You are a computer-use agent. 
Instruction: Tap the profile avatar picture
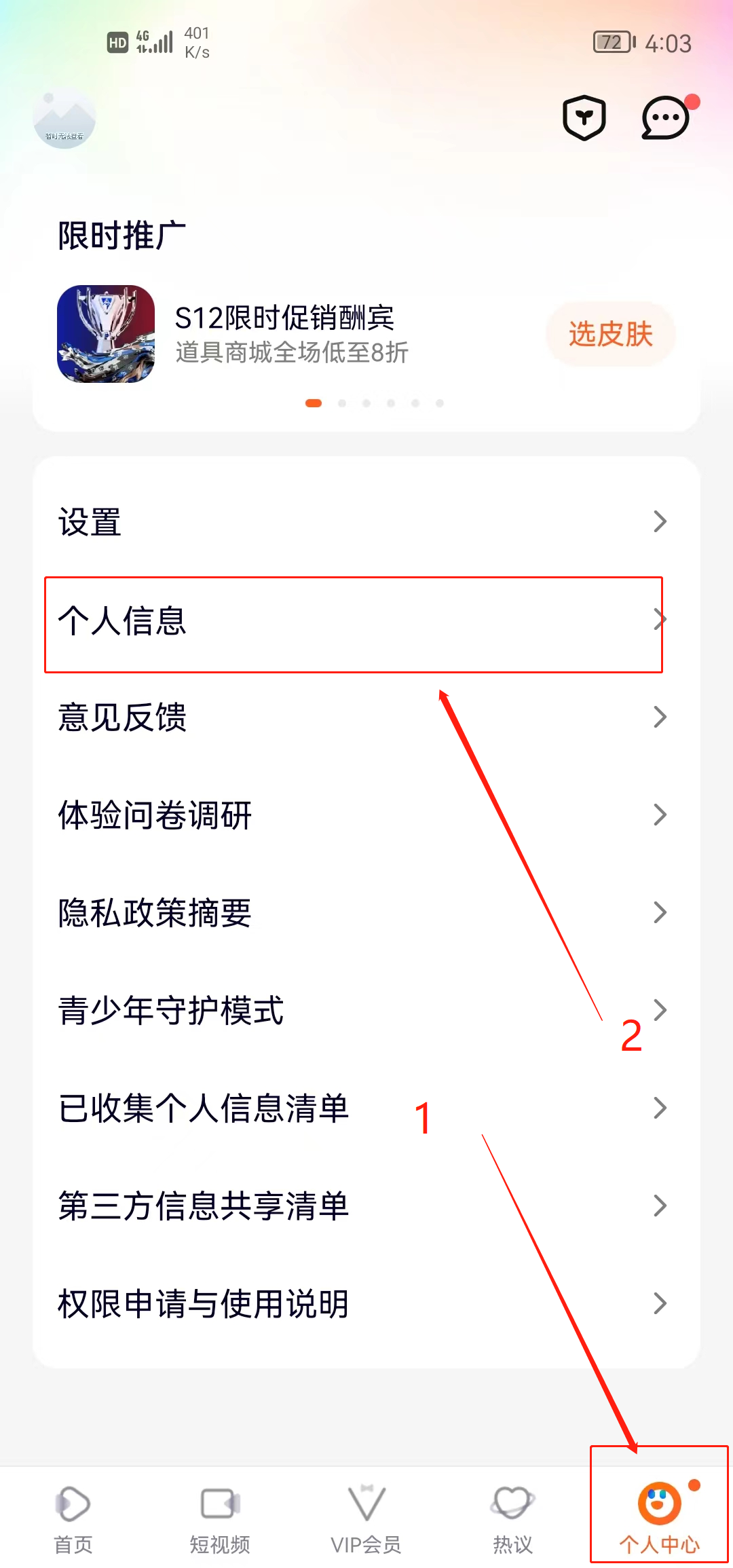point(64,118)
